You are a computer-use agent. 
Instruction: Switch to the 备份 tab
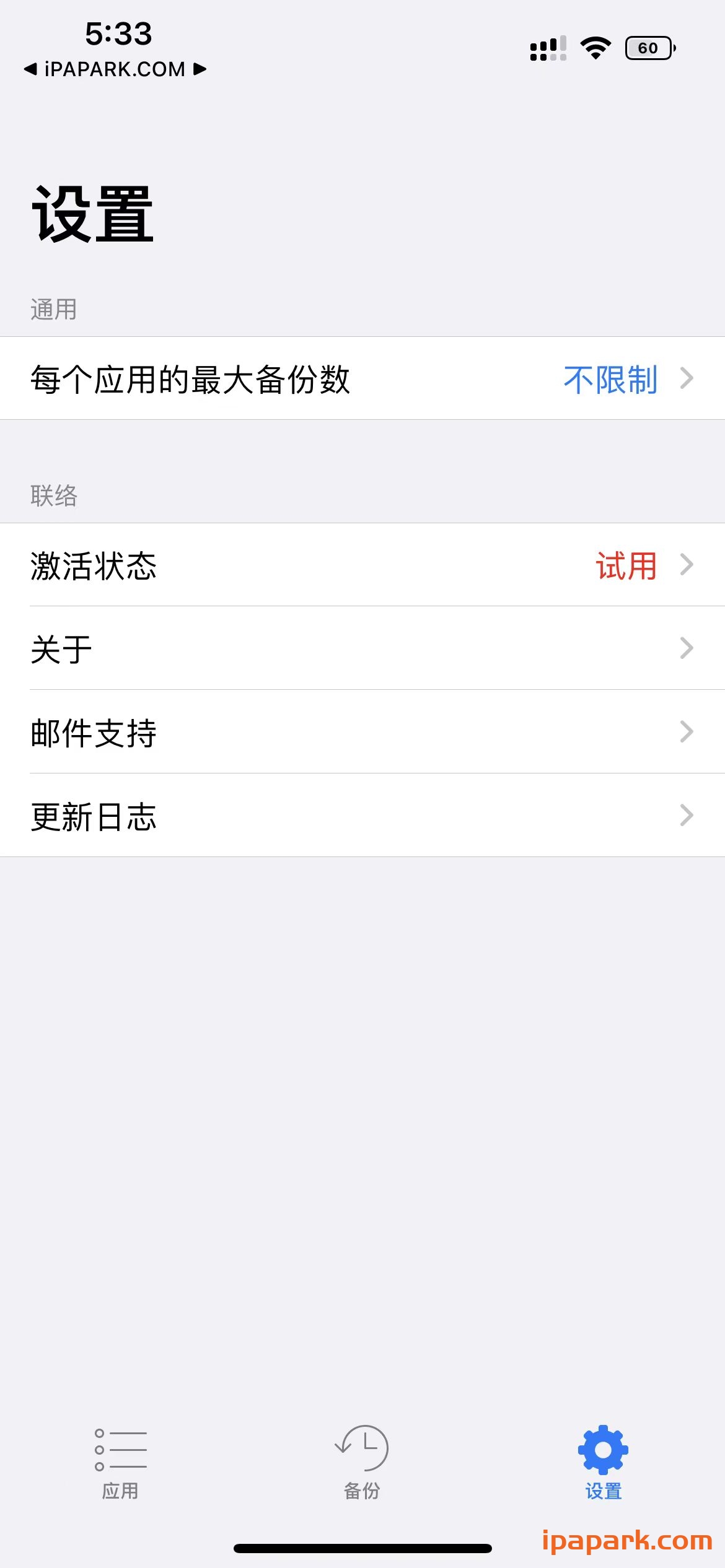pos(362,1468)
